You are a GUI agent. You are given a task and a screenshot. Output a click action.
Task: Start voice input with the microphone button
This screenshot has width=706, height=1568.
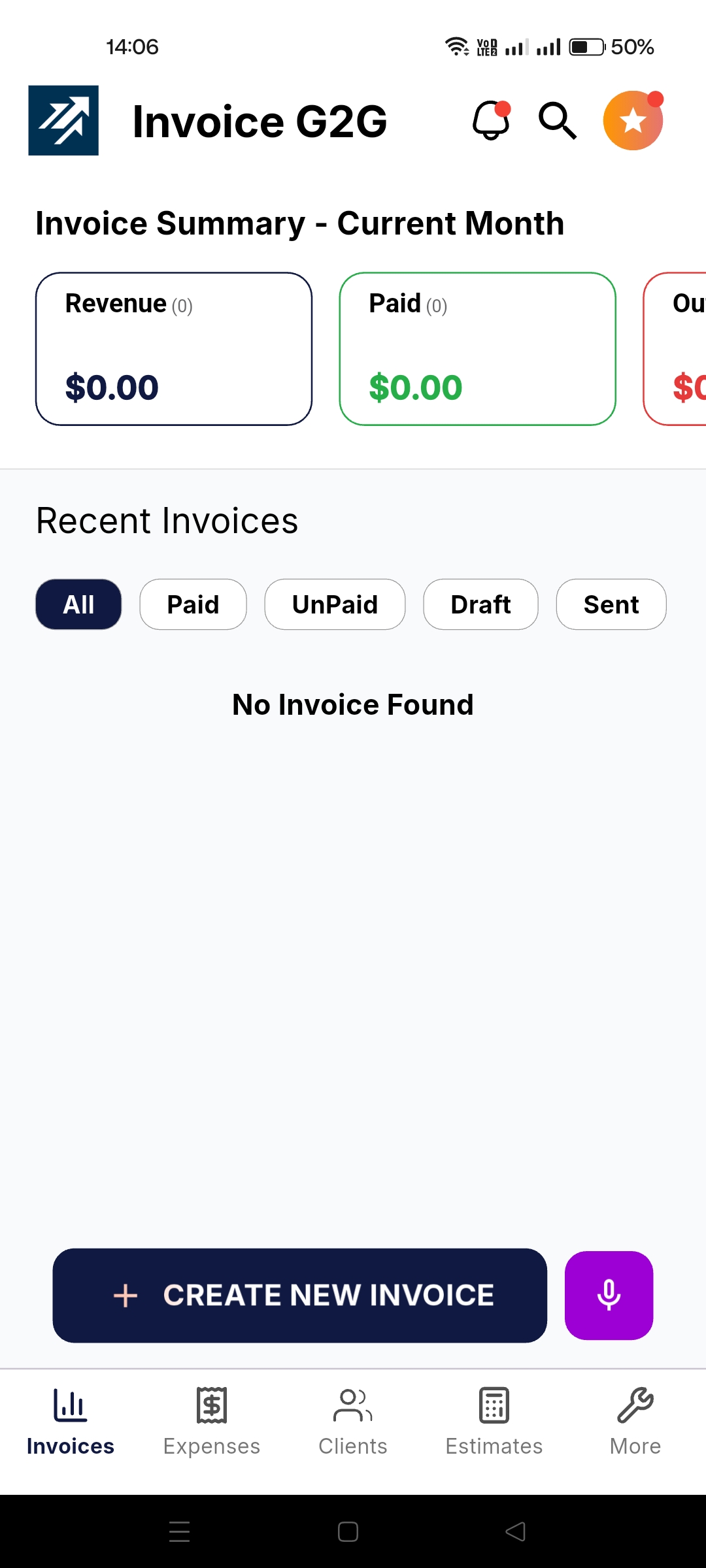click(609, 1295)
